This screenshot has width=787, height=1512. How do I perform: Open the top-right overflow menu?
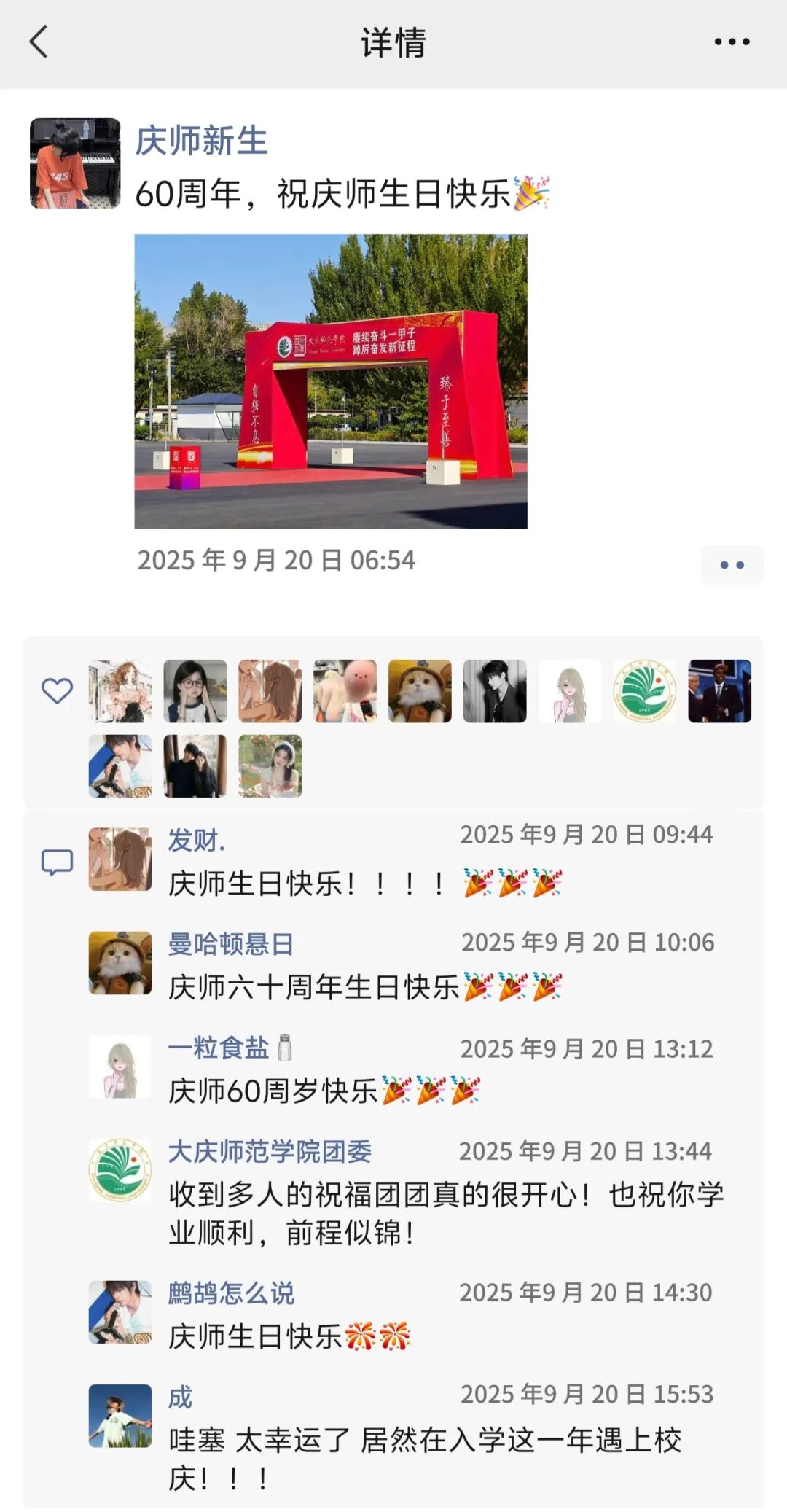732,42
